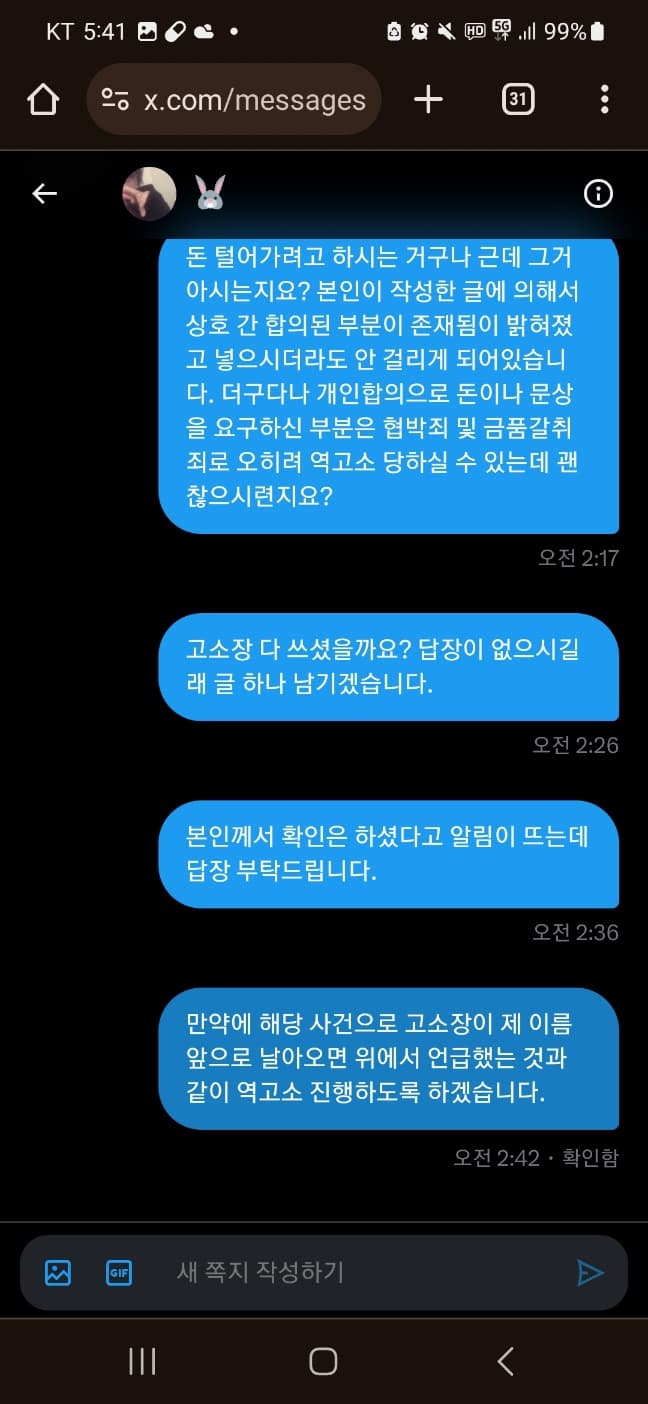View the 31 open tabs
648x1404 pixels.
pyautogui.click(x=517, y=99)
